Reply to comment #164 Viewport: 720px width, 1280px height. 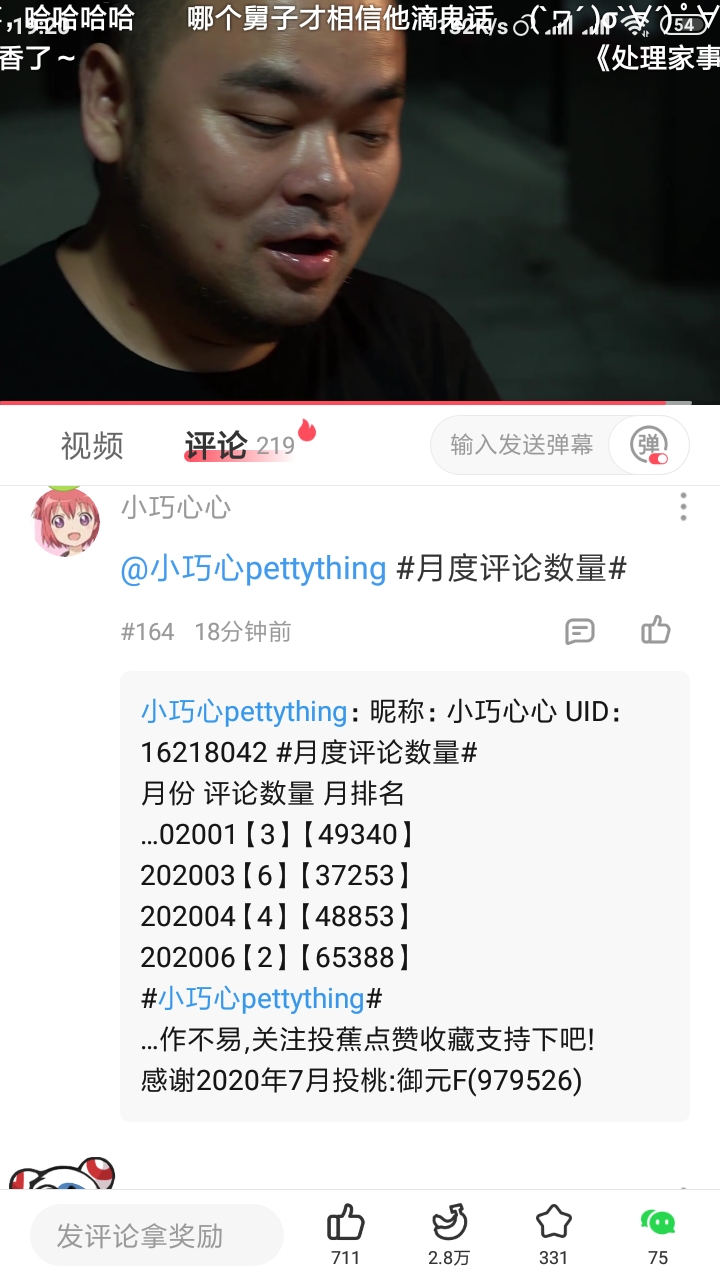579,631
